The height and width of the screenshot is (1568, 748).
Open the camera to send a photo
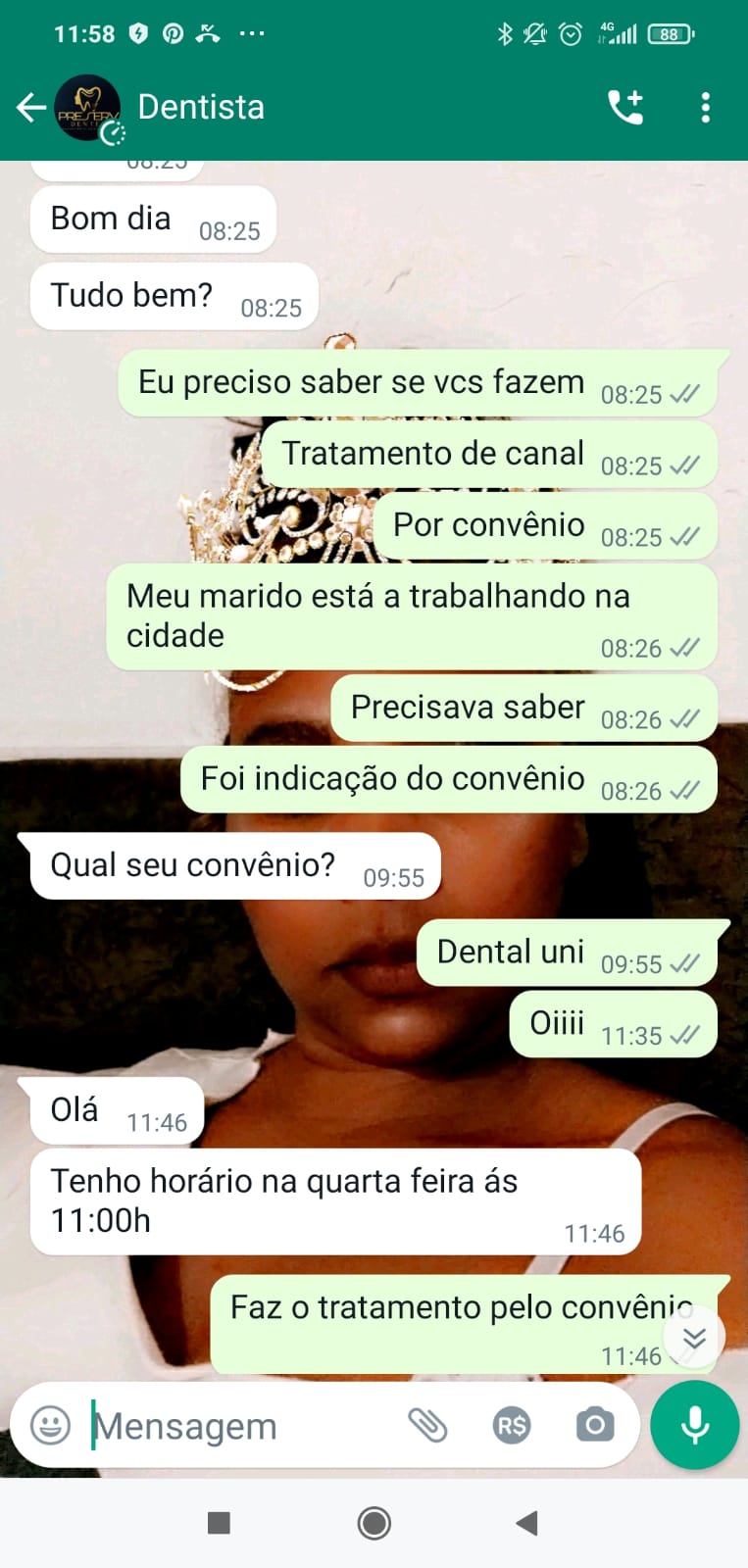[594, 1425]
